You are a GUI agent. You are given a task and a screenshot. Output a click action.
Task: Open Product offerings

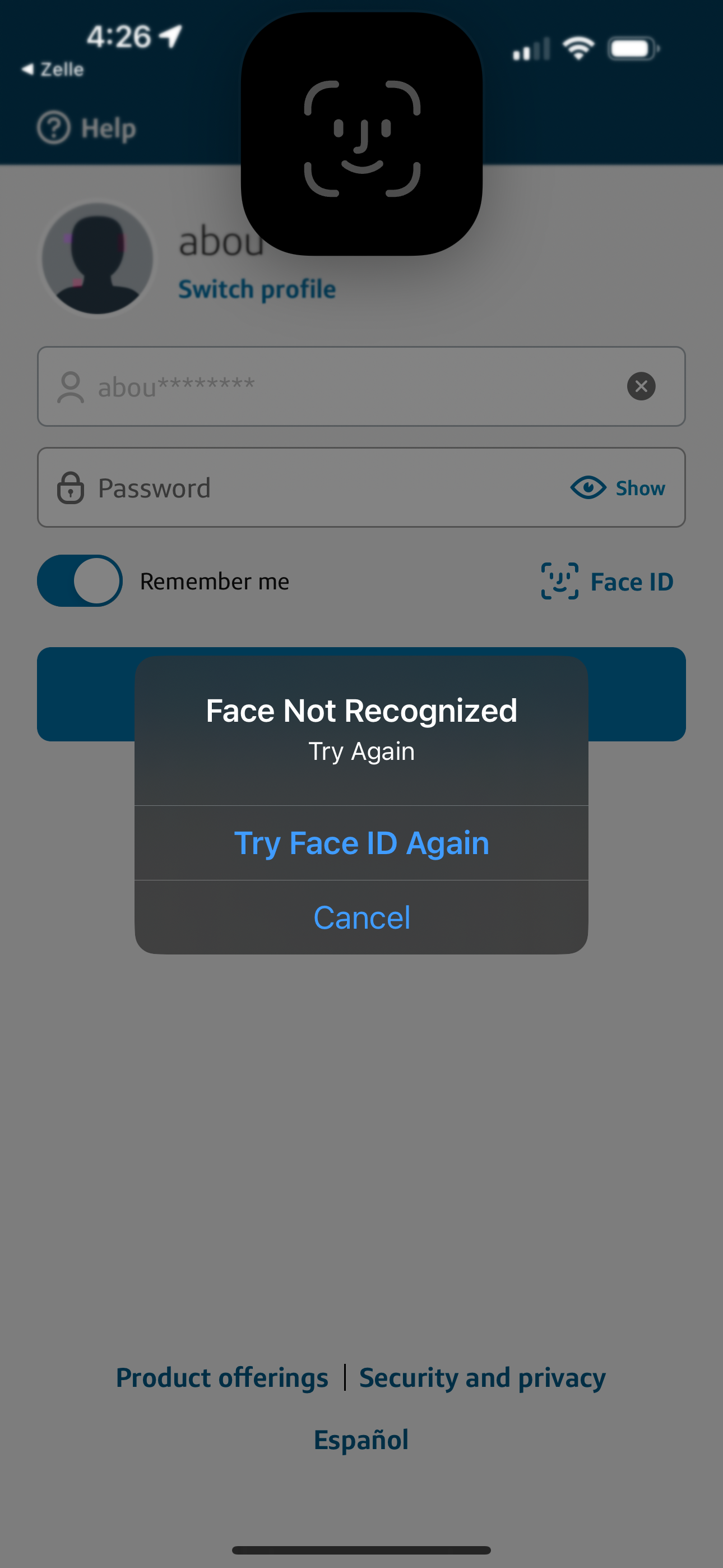point(222,1377)
